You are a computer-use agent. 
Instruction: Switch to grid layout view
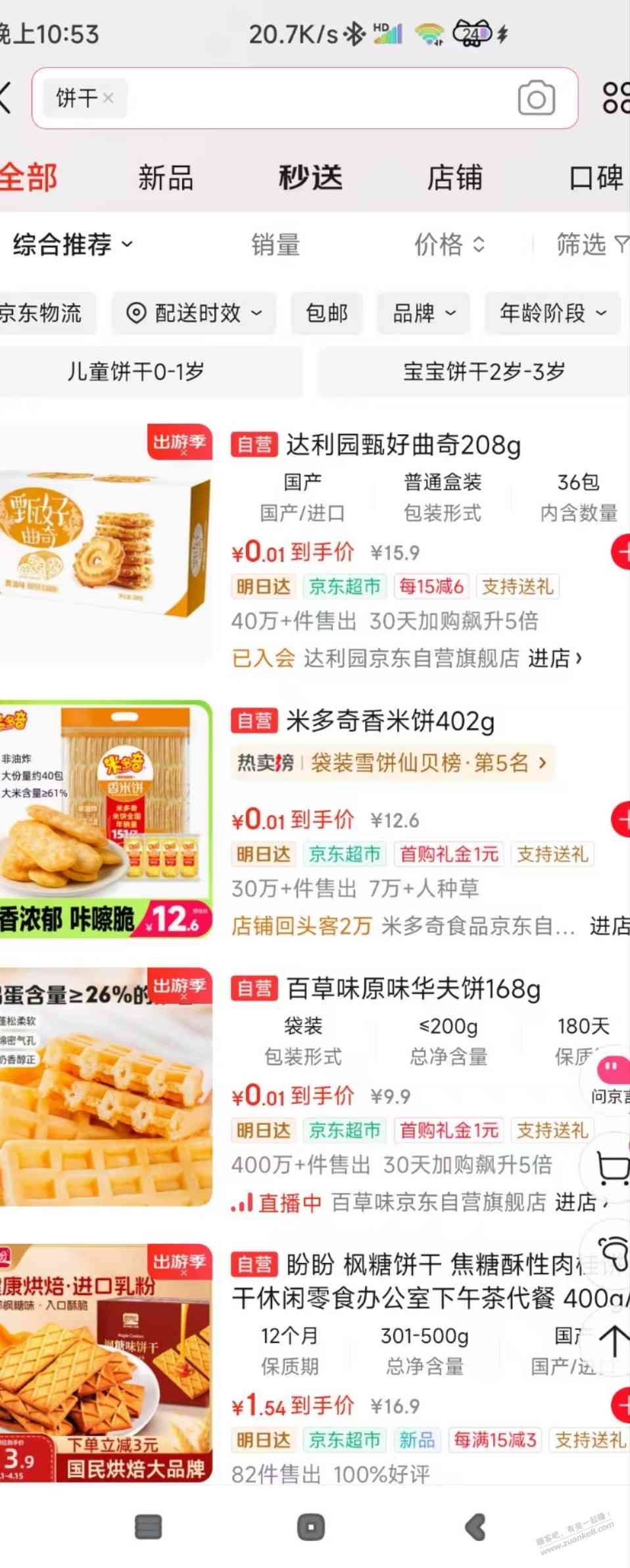pos(616,99)
